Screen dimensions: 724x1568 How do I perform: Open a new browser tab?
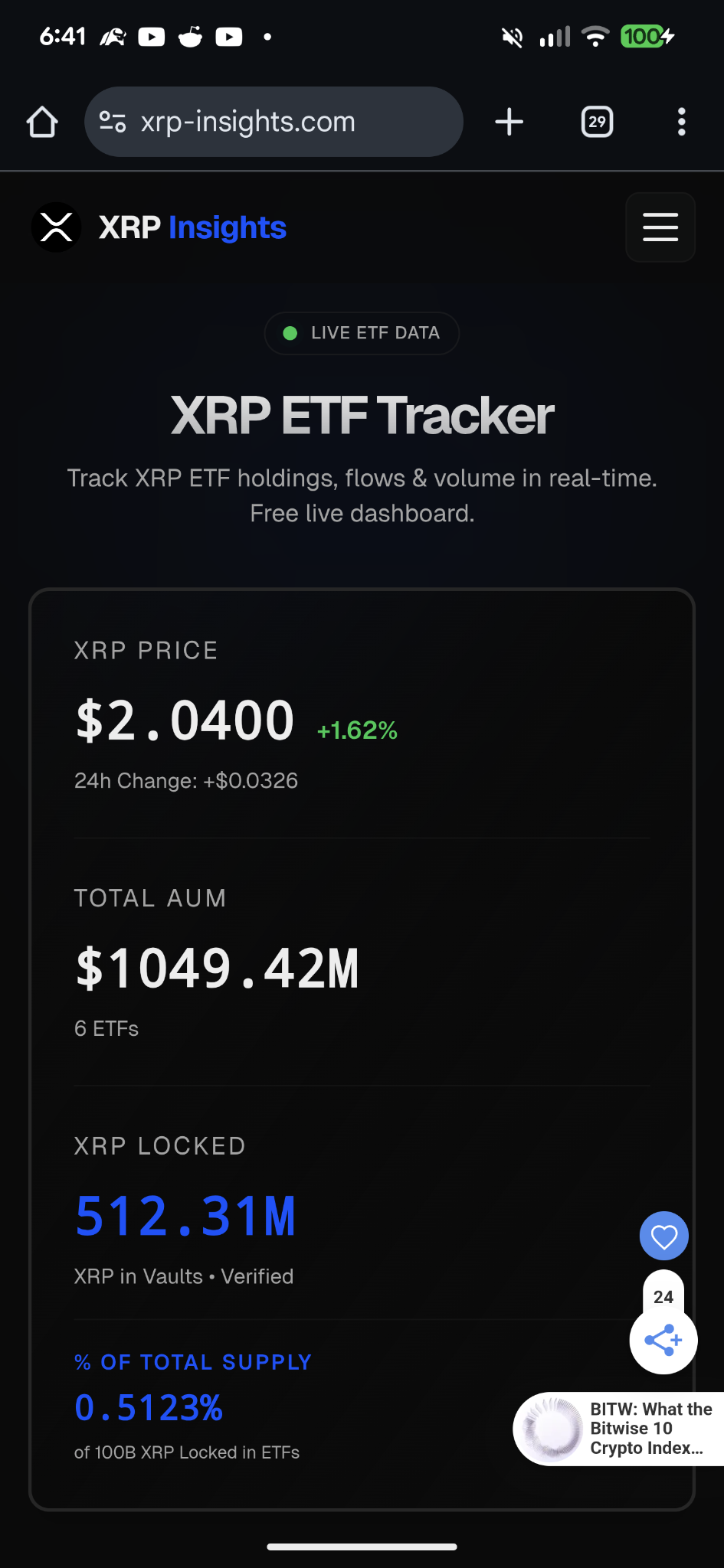coord(509,122)
